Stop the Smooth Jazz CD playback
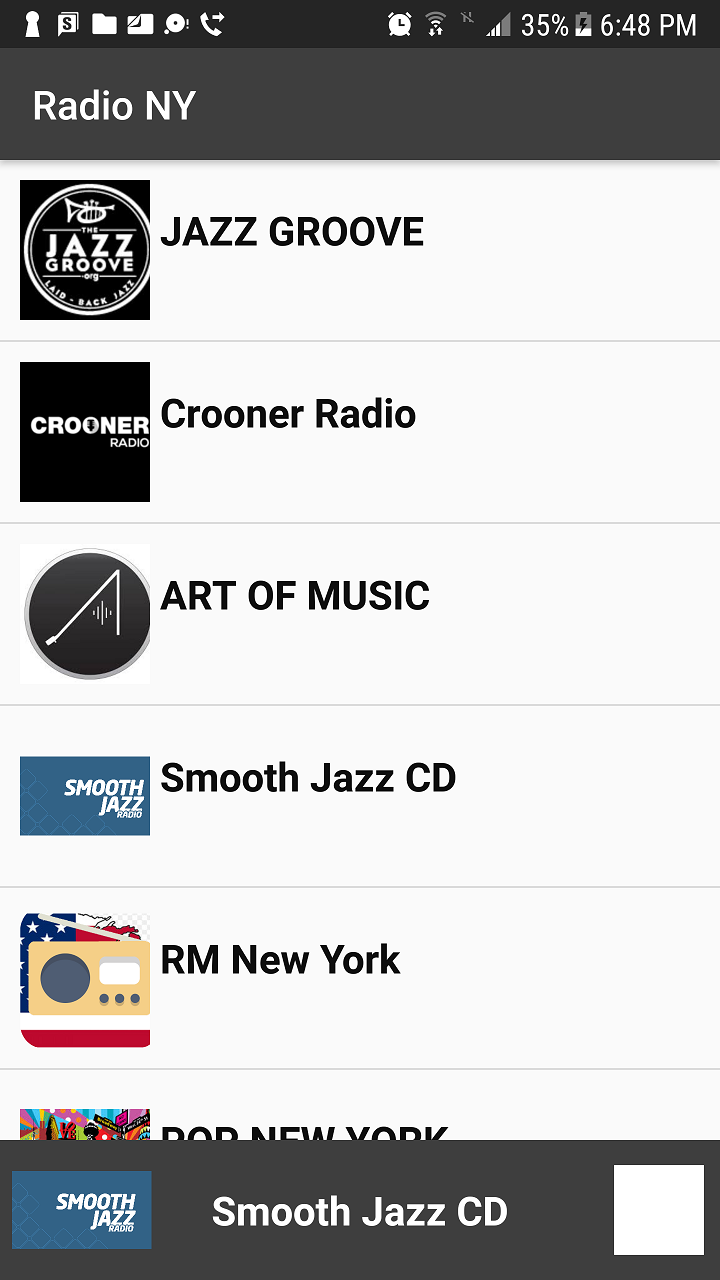 click(x=658, y=1210)
